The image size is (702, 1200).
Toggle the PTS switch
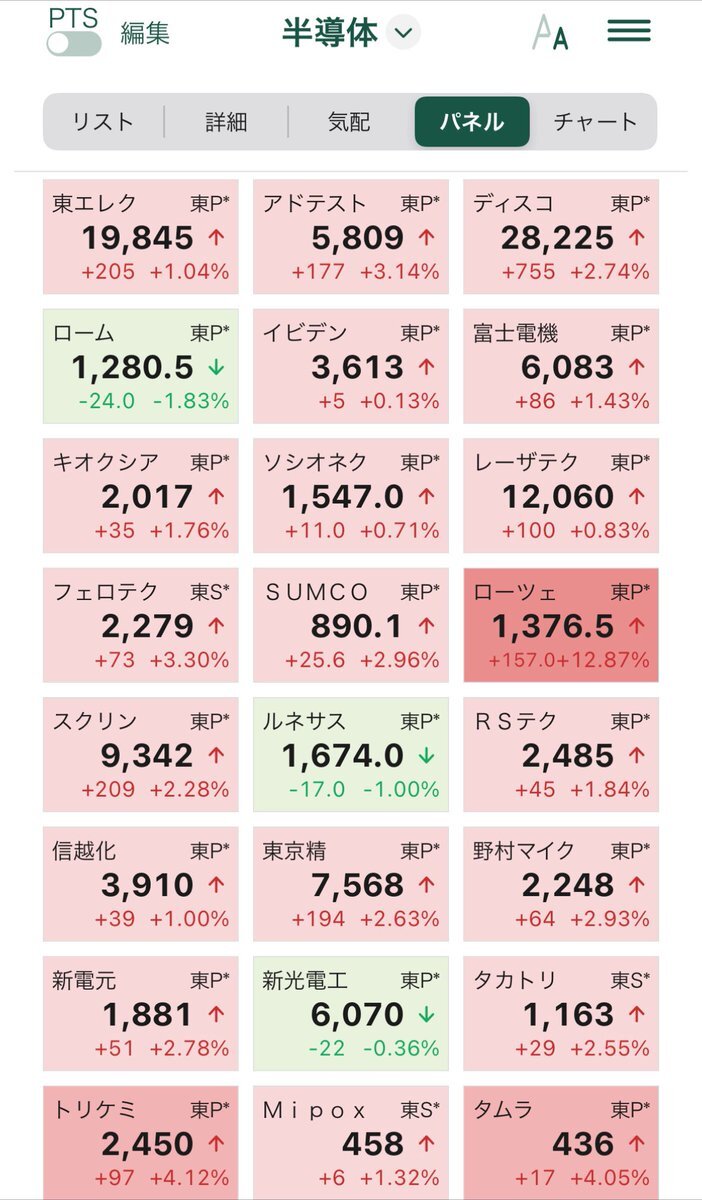[73, 43]
